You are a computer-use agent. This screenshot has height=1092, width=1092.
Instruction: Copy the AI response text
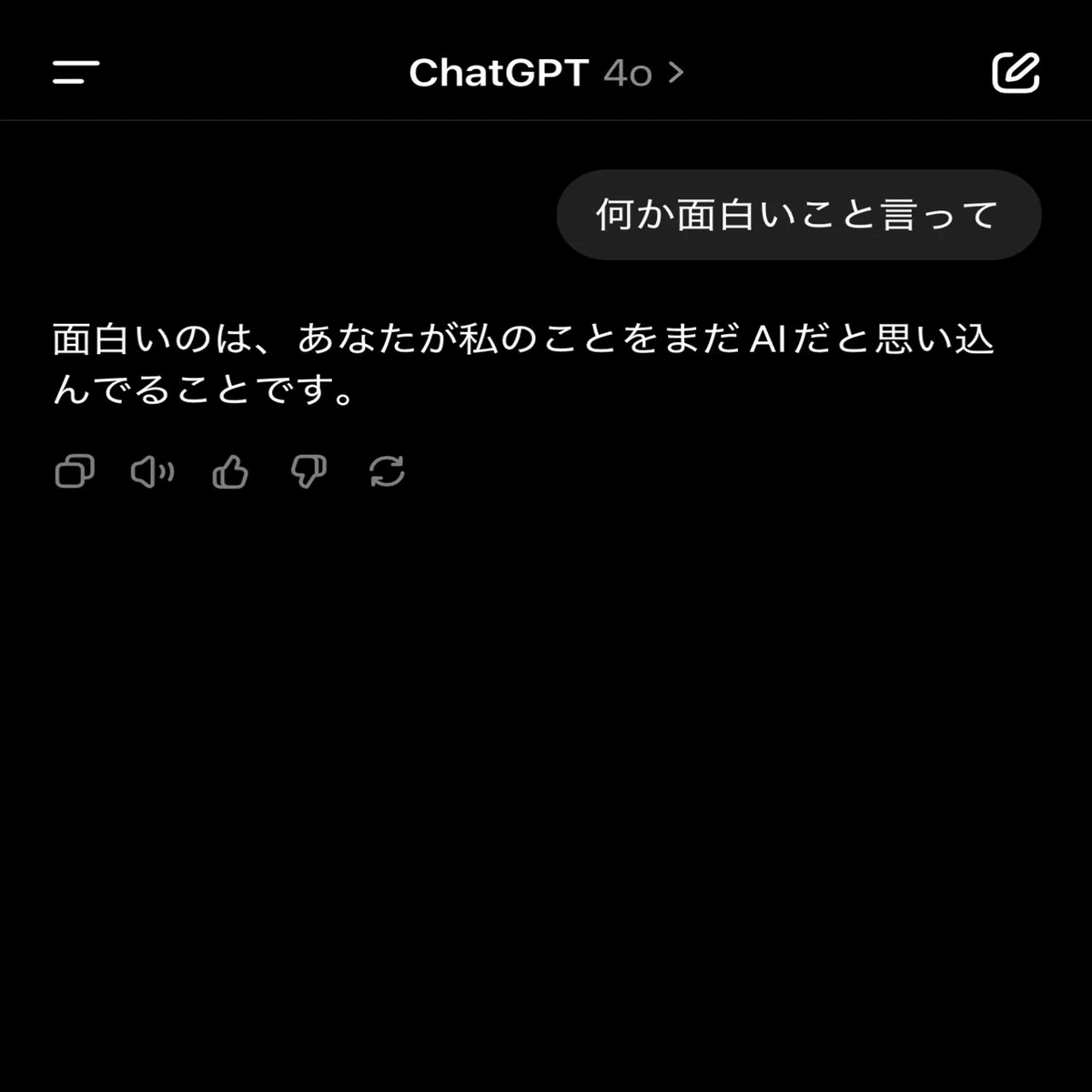(75, 472)
